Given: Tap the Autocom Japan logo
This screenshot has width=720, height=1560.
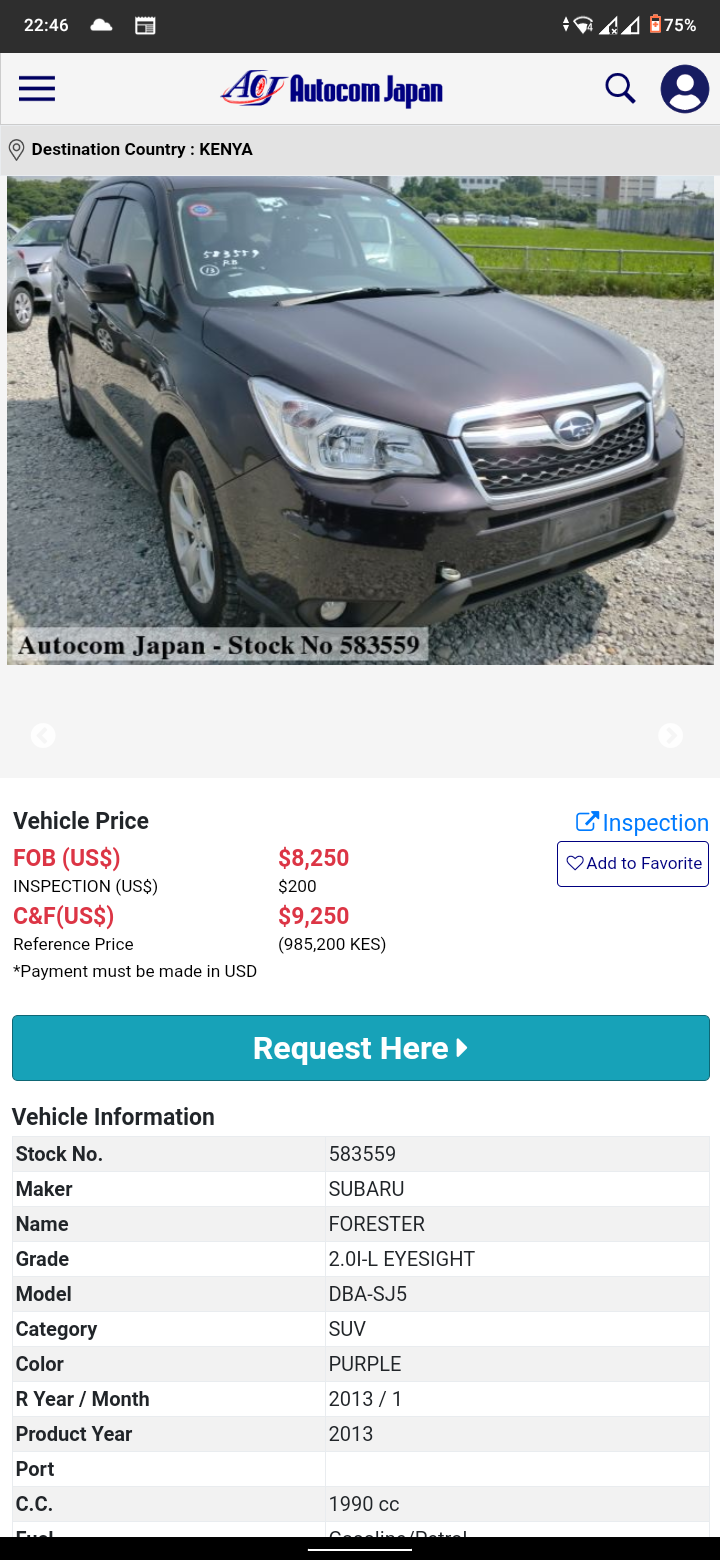Looking at the screenshot, I should [332, 89].
